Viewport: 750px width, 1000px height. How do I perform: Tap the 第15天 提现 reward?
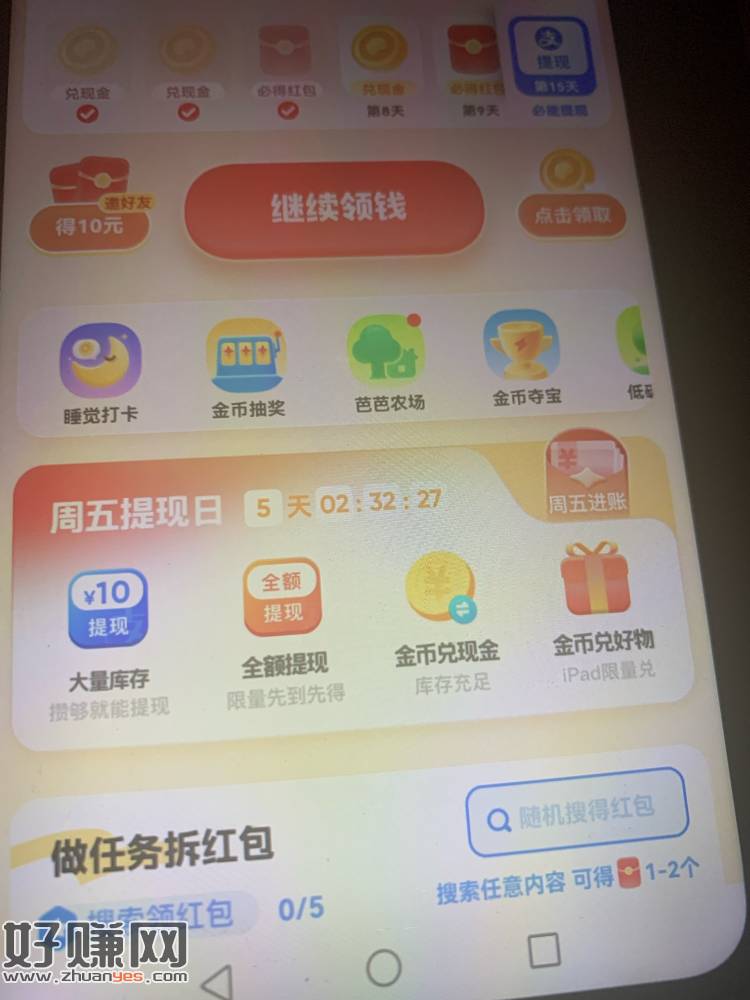(x=553, y=60)
